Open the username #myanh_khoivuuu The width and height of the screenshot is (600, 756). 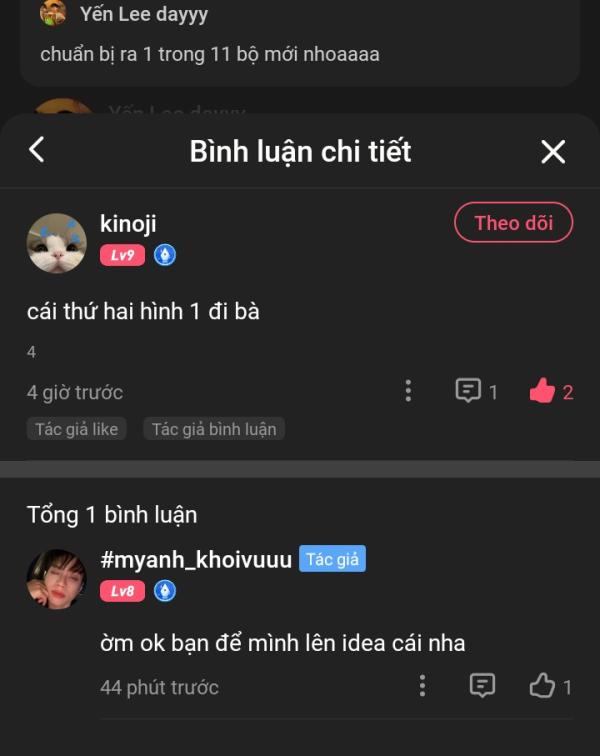[x=196, y=560]
